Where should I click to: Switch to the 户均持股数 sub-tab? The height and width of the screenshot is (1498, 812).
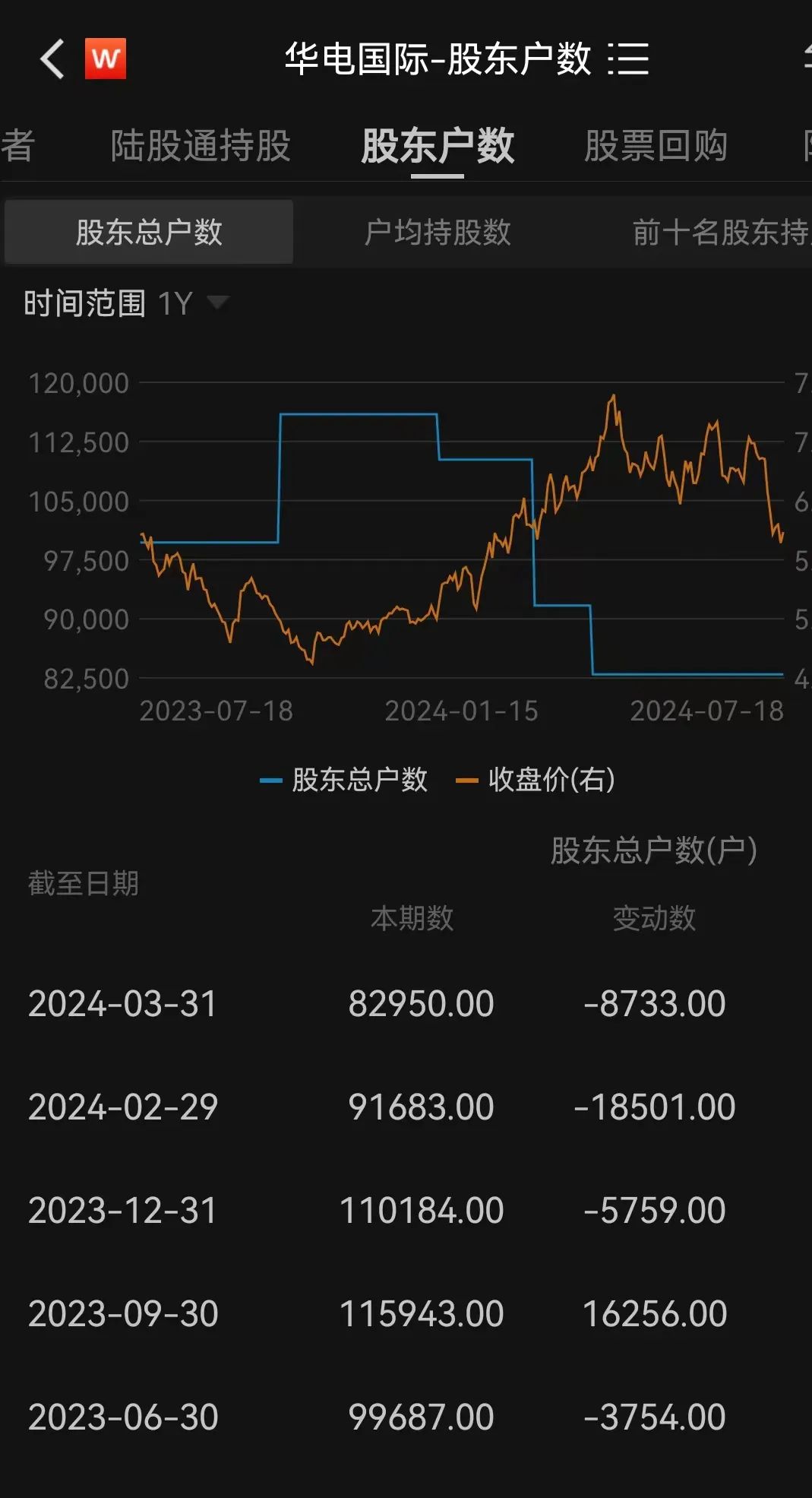tap(438, 233)
